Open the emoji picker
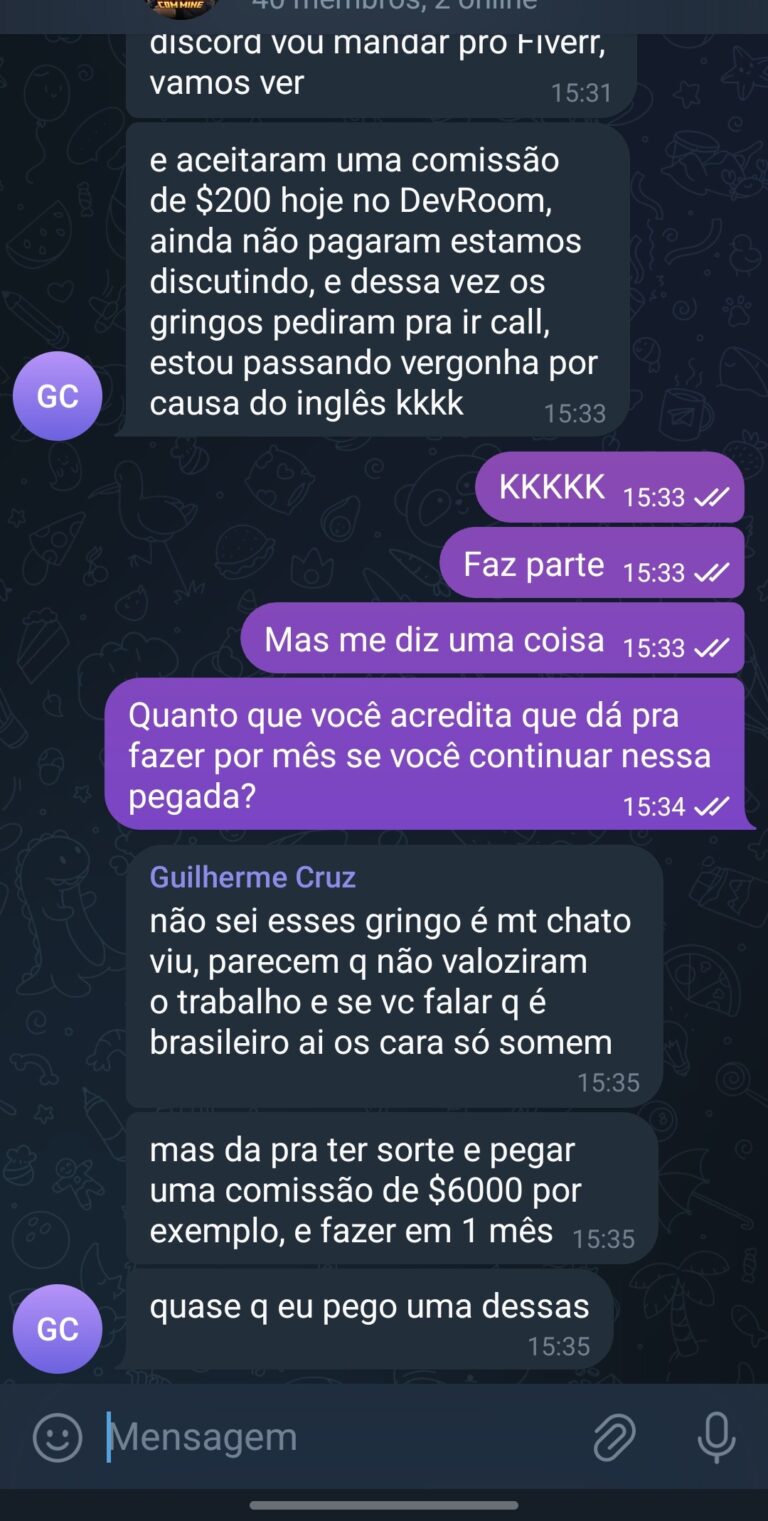This screenshot has height=1521, width=768. [57, 1438]
